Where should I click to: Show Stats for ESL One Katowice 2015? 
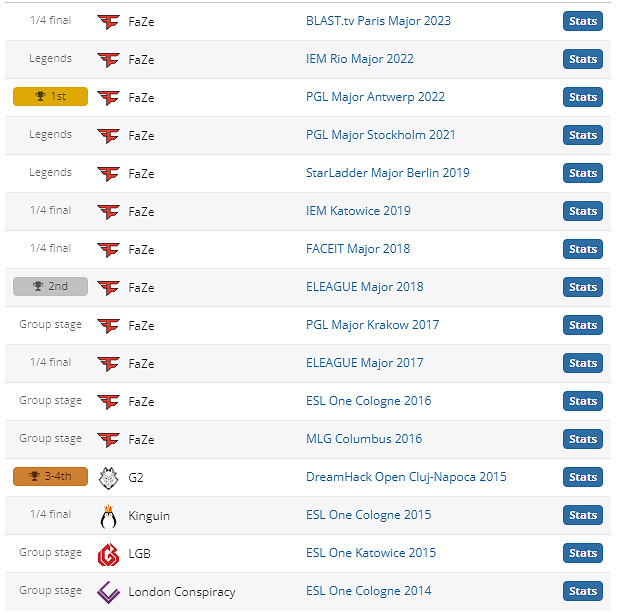coord(582,553)
